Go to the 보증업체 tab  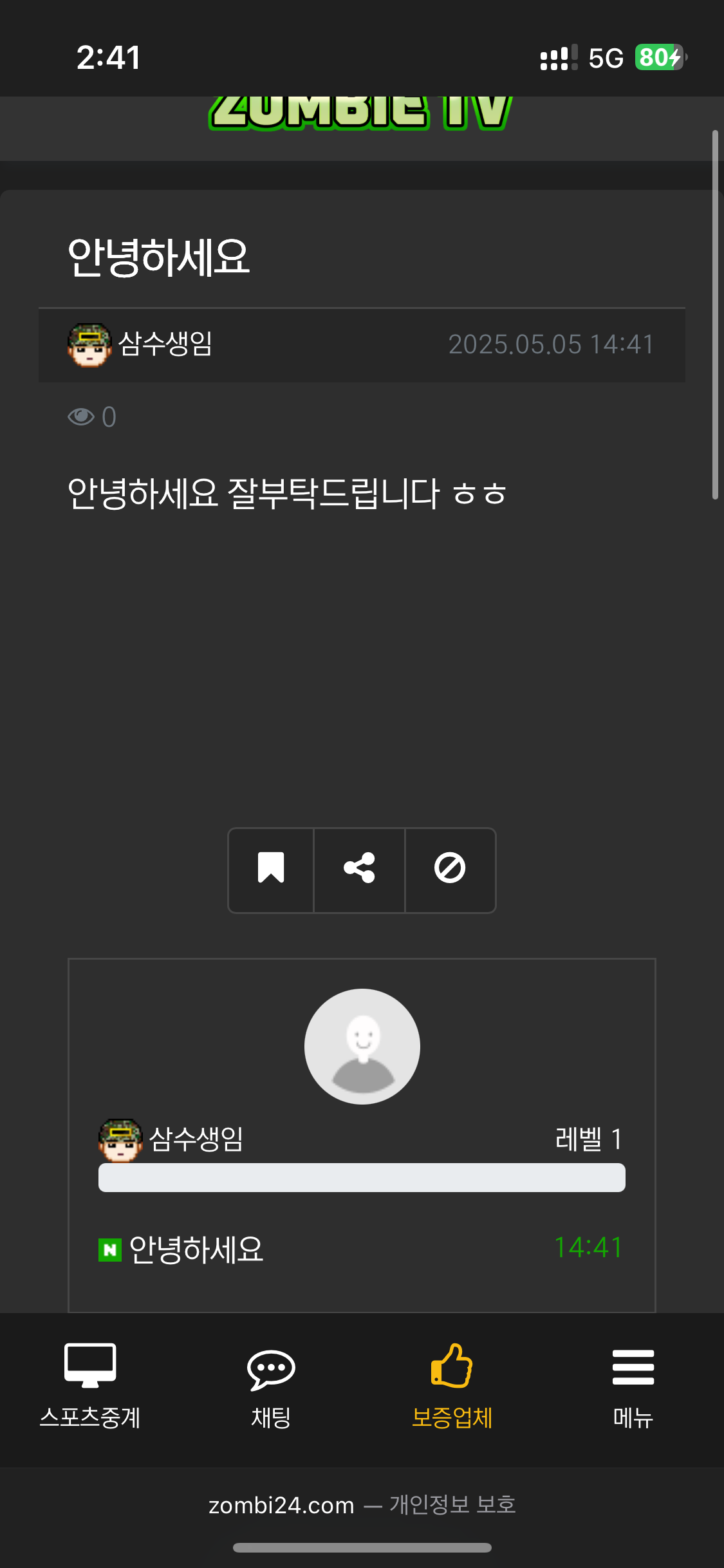[x=452, y=1384]
